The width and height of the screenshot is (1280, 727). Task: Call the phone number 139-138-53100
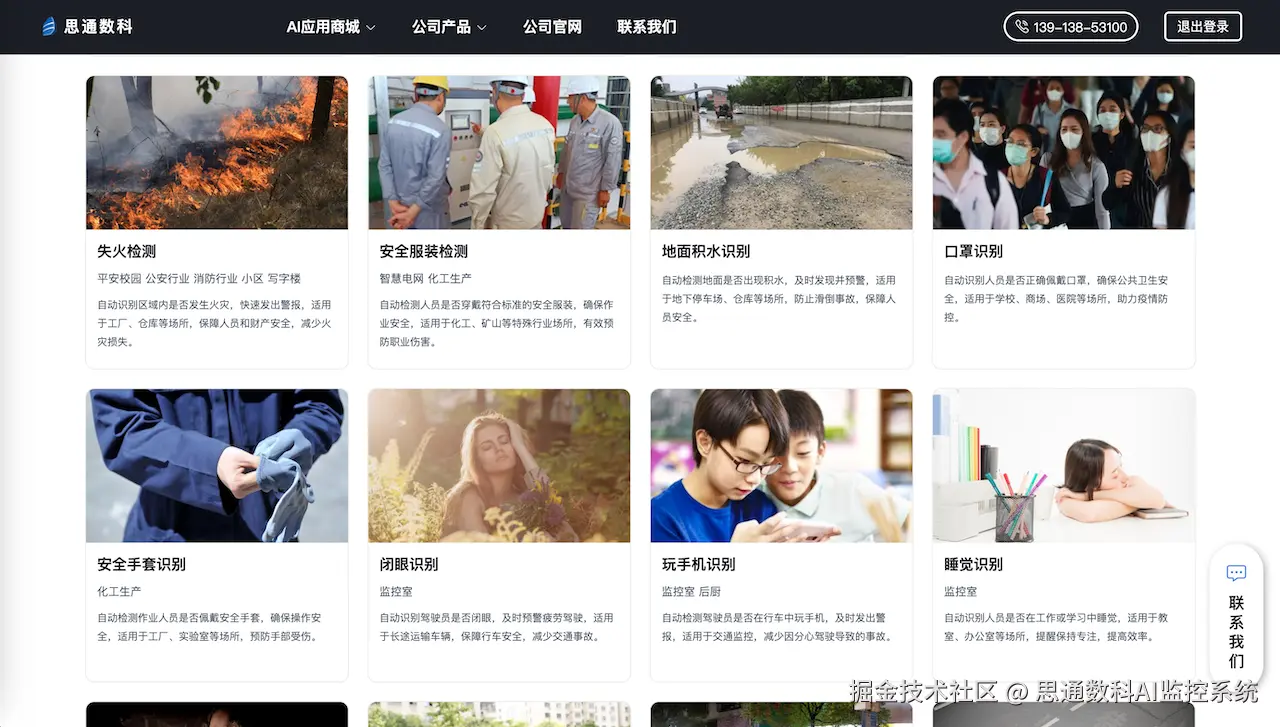pyautogui.click(x=1070, y=27)
